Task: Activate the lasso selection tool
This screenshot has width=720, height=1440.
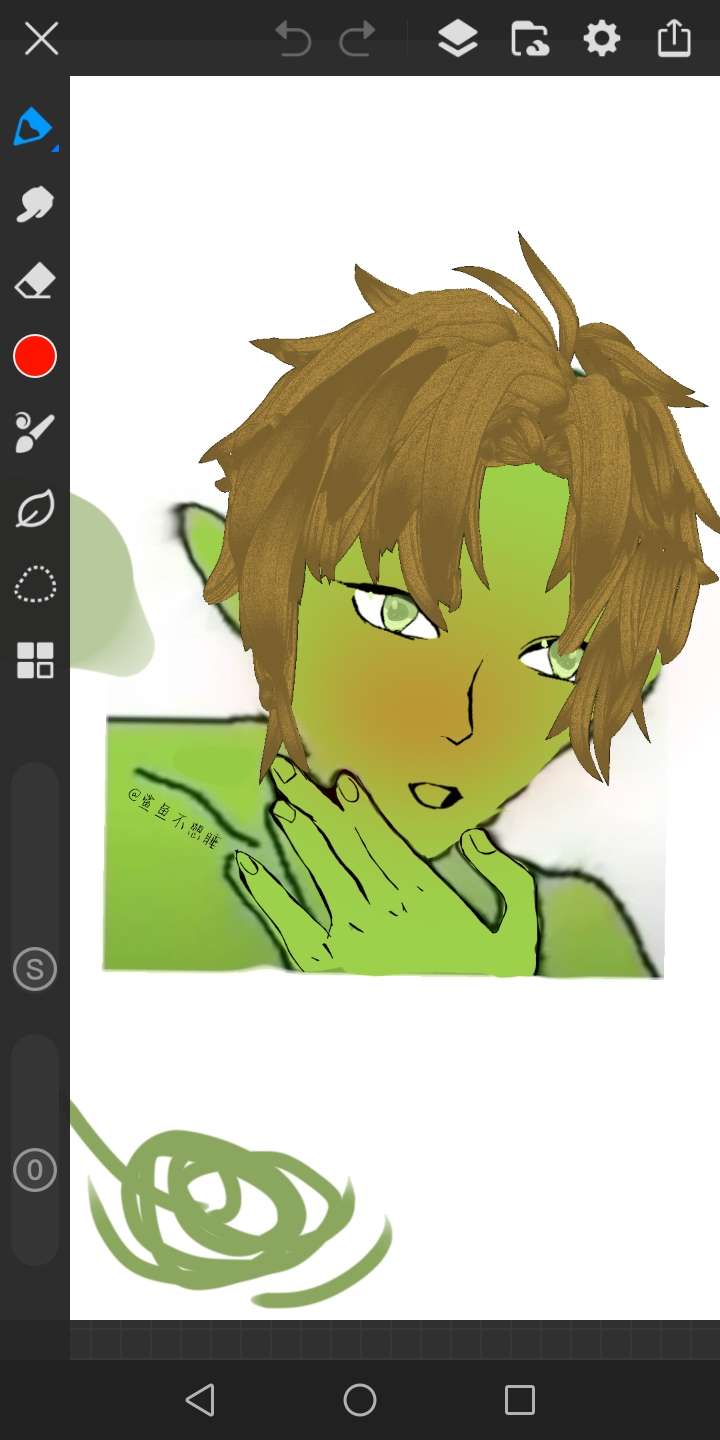Action: 34,585
